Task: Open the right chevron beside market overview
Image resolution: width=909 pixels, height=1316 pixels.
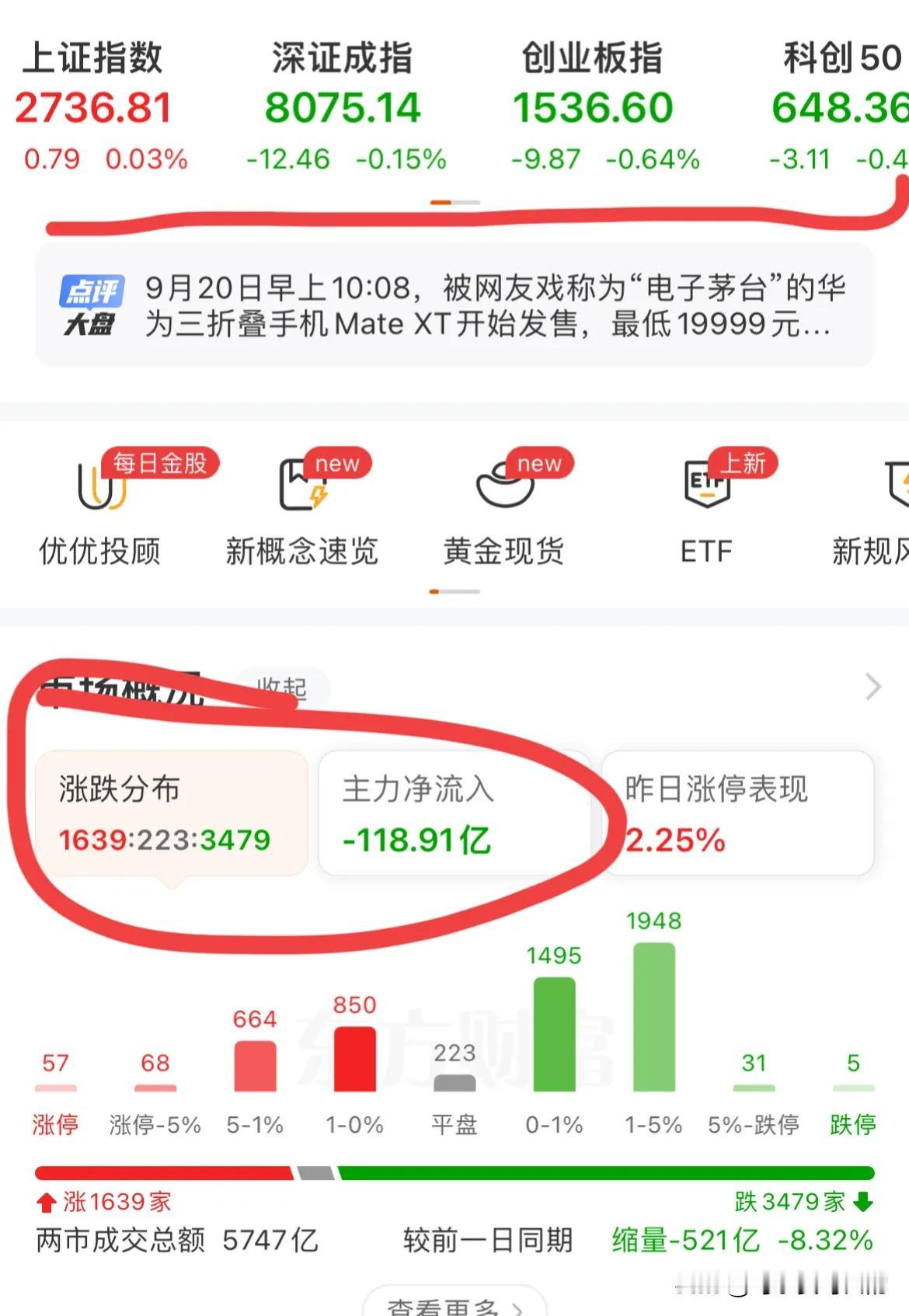Action: (x=873, y=688)
